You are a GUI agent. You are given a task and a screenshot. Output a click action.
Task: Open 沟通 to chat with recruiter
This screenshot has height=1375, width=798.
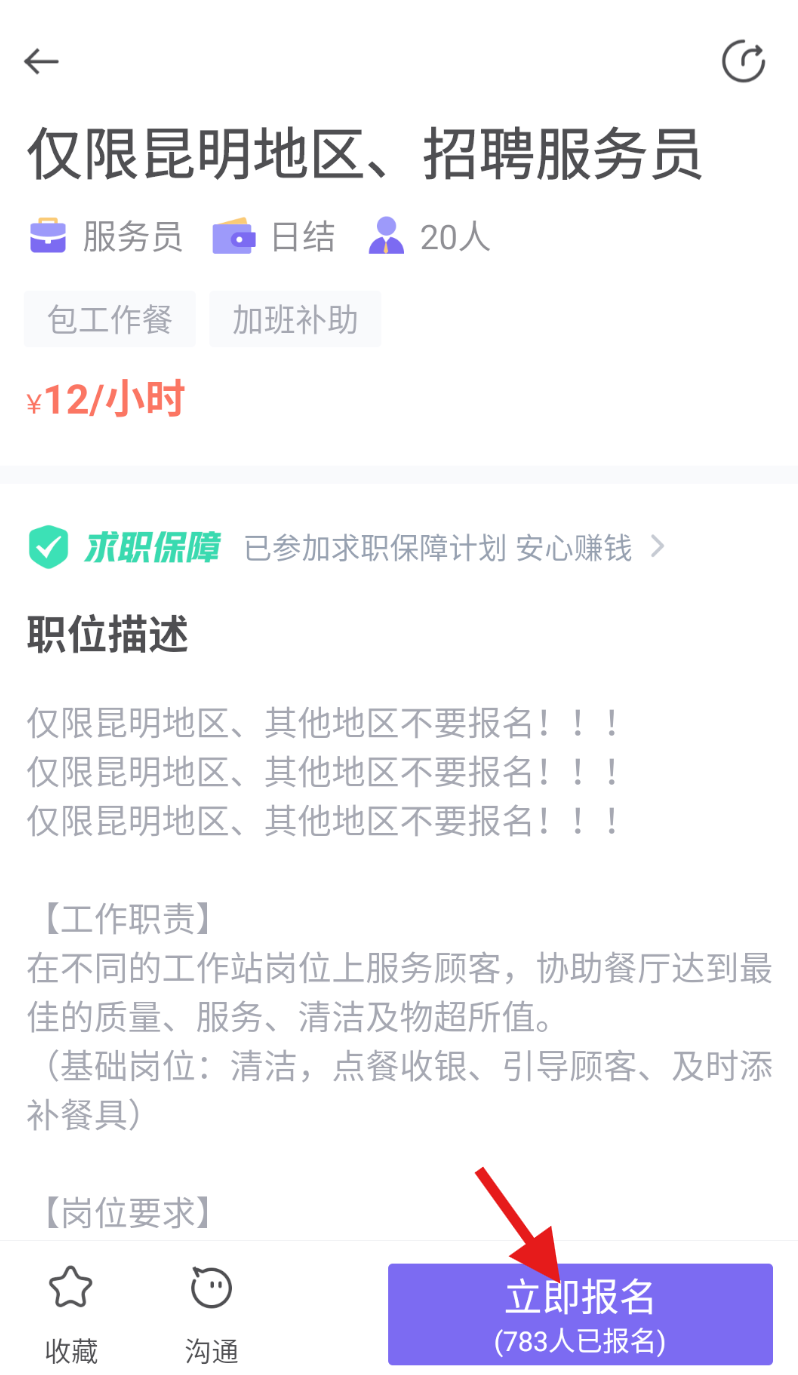(x=211, y=1313)
